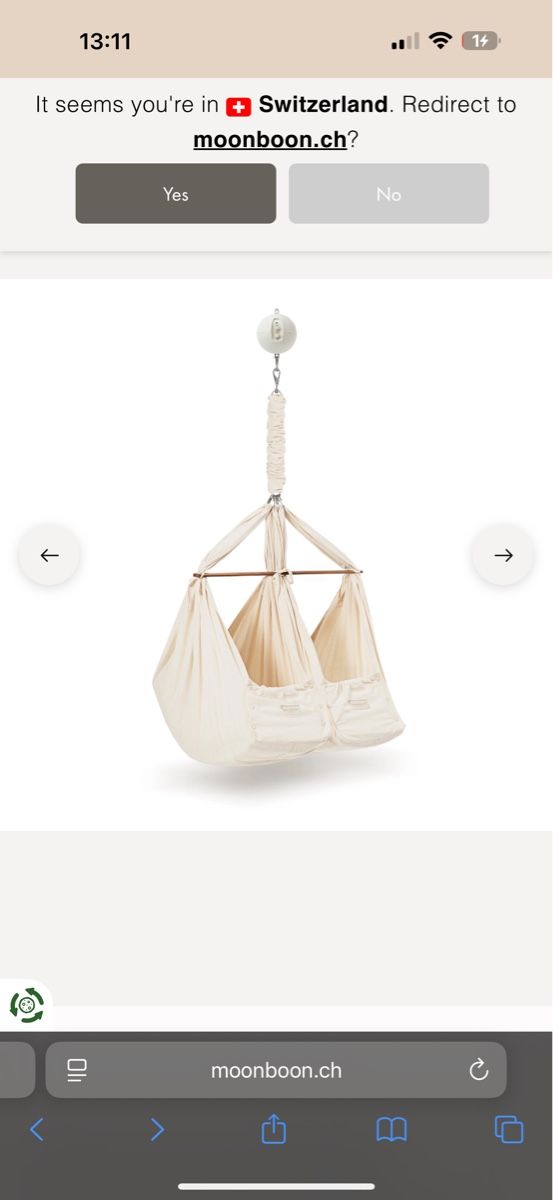The height and width of the screenshot is (1200, 553).
Task: Open Safari bookmarks
Action: pyautogui.click(x=391, y=1130)
